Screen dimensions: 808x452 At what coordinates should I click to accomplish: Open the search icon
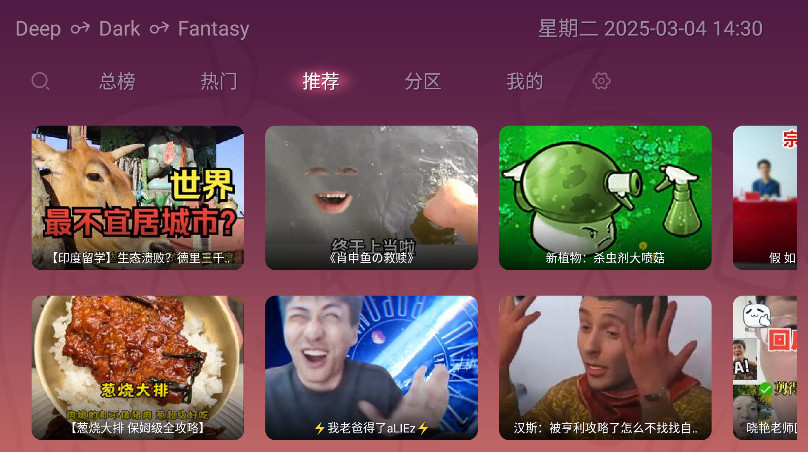40,81
